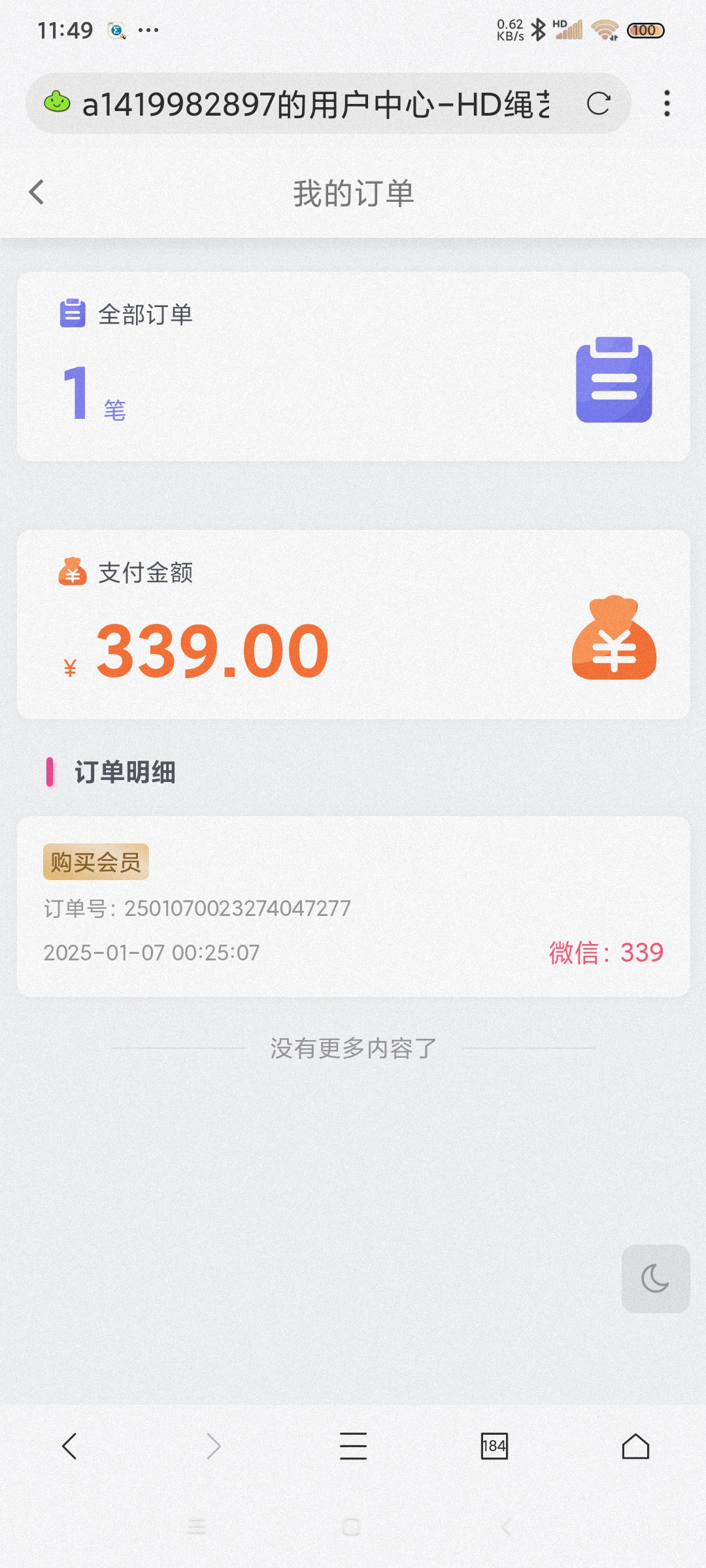Open the browser overflow menu
This screenshot has height=1568, width=706.
[666, 104]
